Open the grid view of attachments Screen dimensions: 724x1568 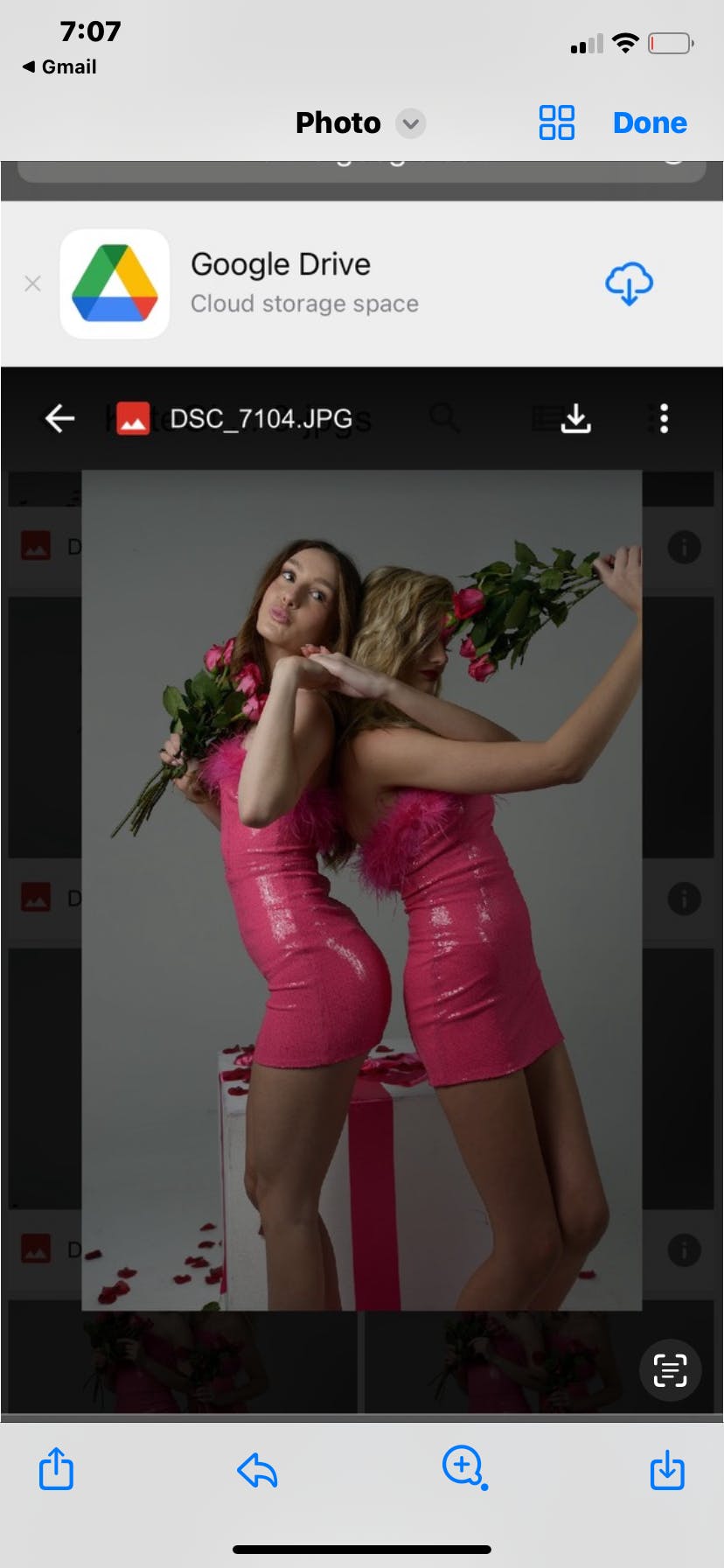click(556, 122)
